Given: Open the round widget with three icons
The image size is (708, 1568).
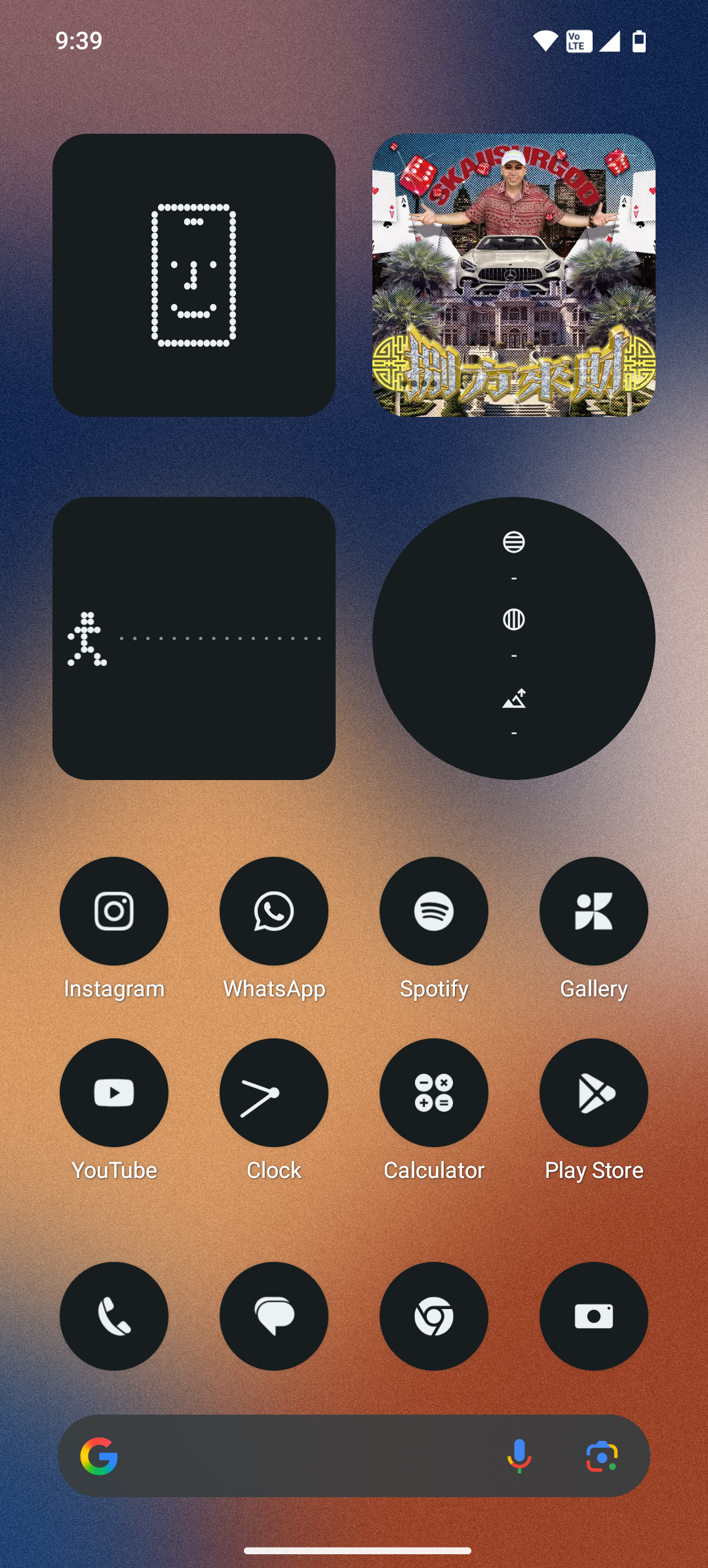Looking at the screenshot, I should [x=514, y=638].
